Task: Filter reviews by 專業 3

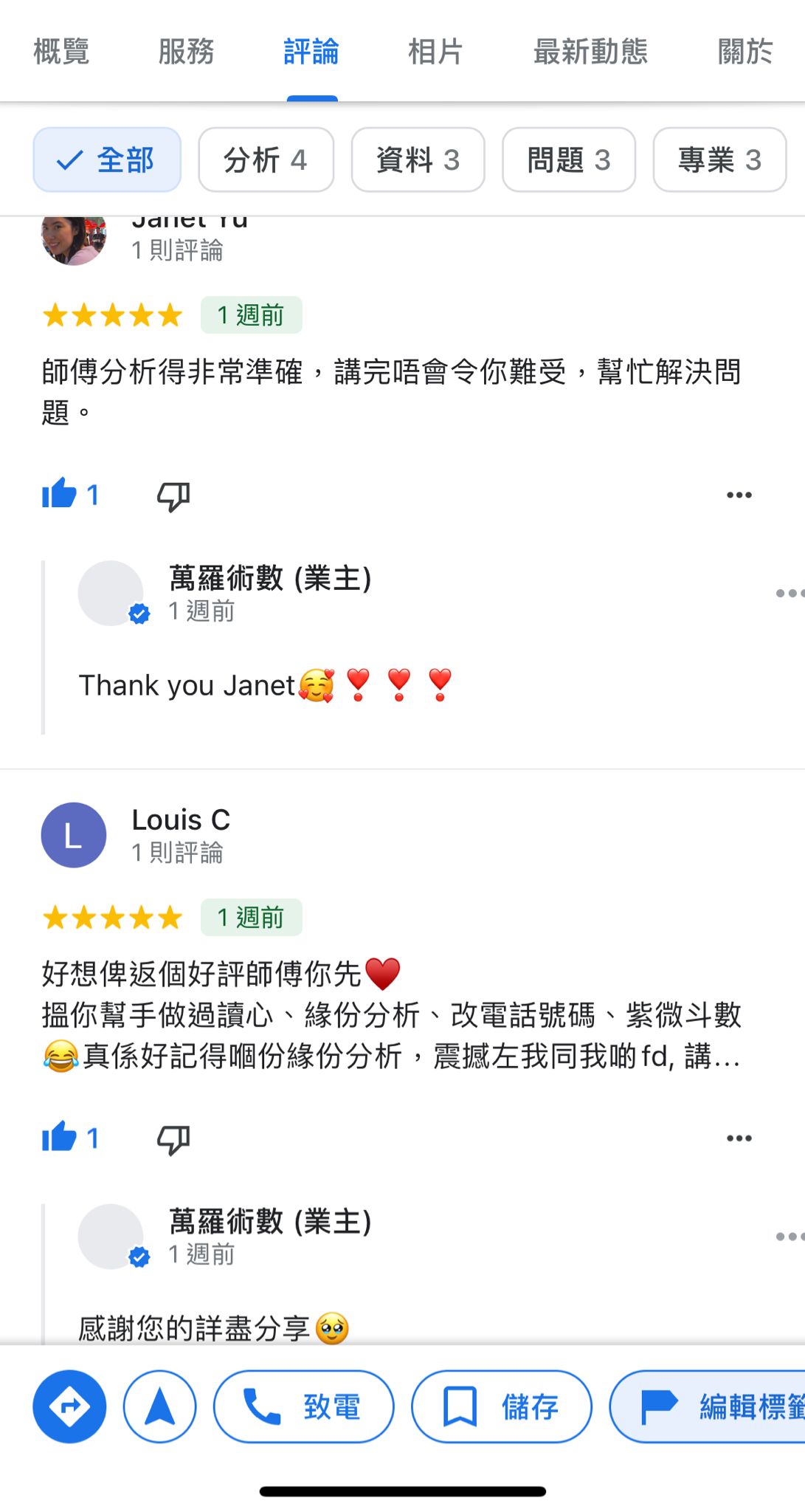Action: click(719, 159)
